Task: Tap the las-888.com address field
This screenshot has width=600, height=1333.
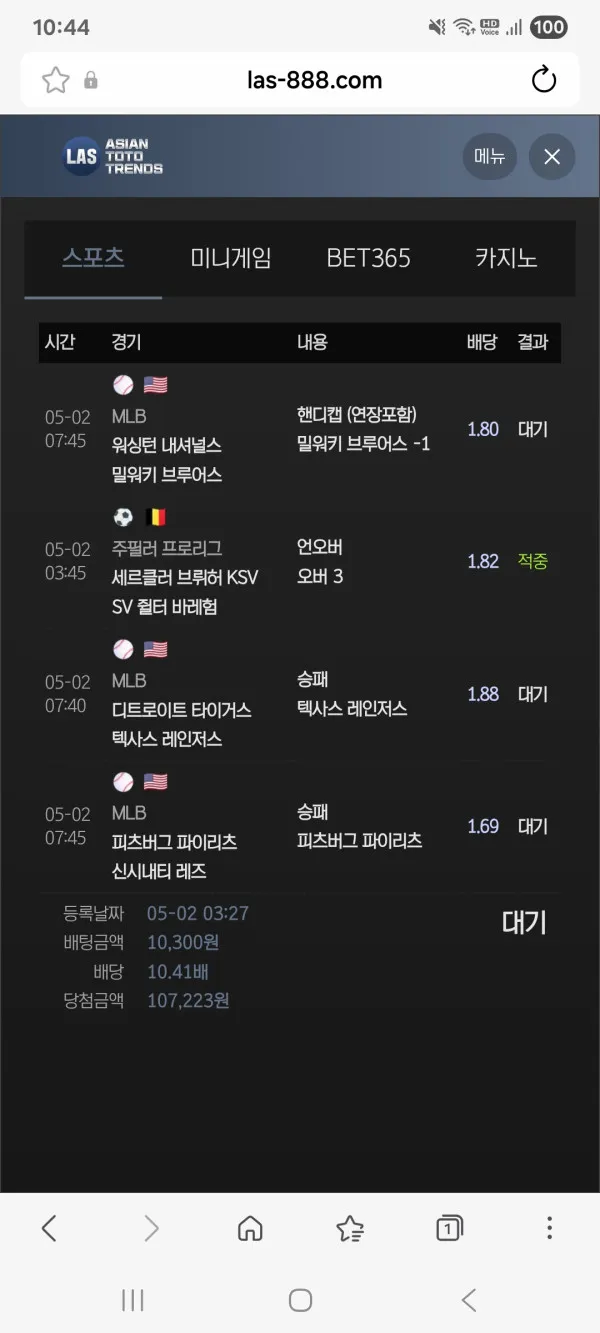Action: [314, 81]
